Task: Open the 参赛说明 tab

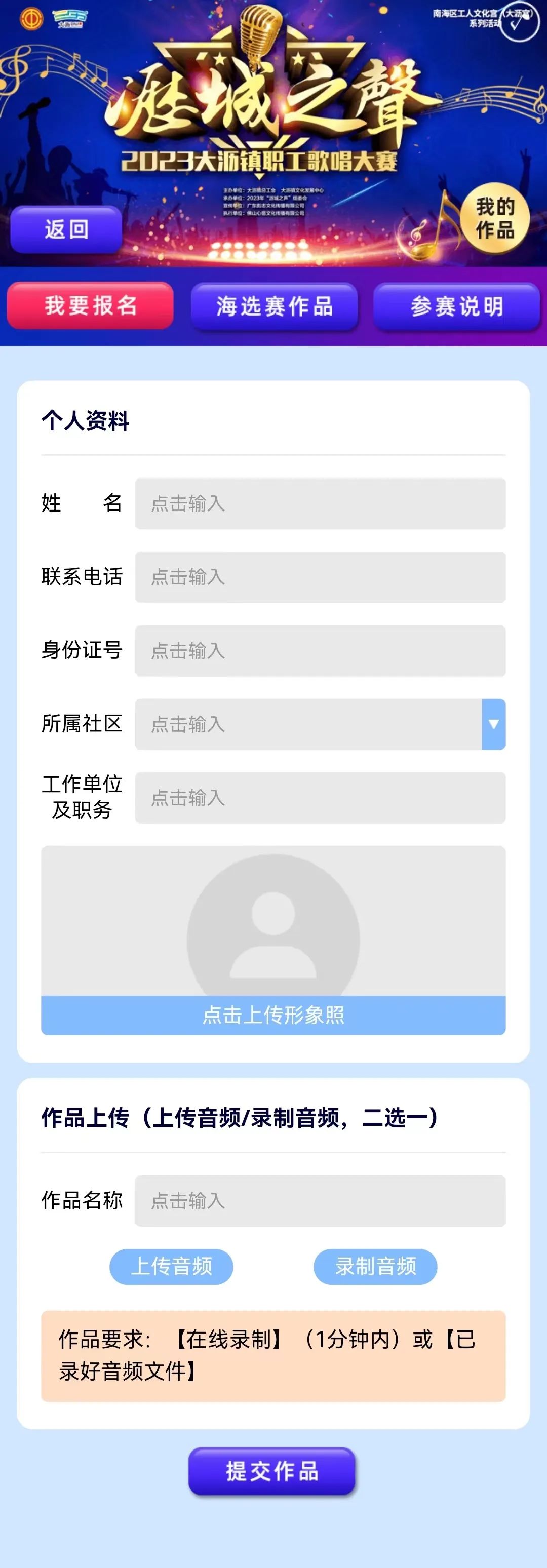Action: click(457, 306)
